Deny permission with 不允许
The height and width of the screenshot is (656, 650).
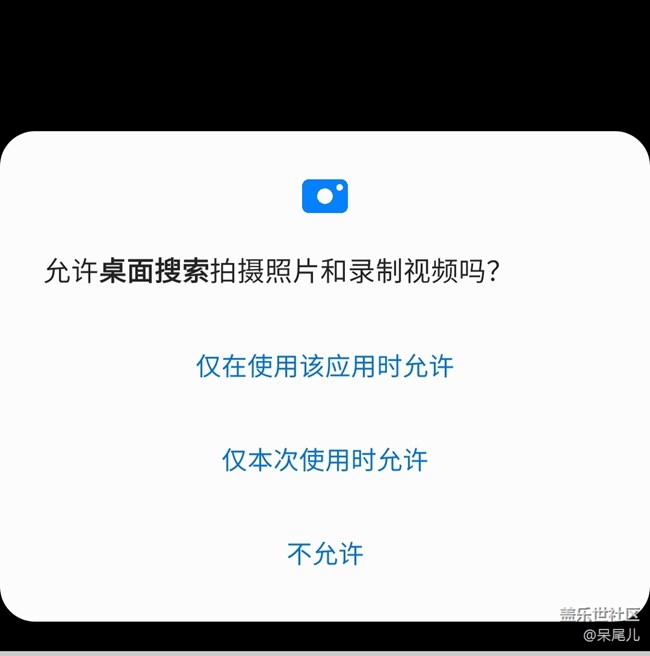325,553
